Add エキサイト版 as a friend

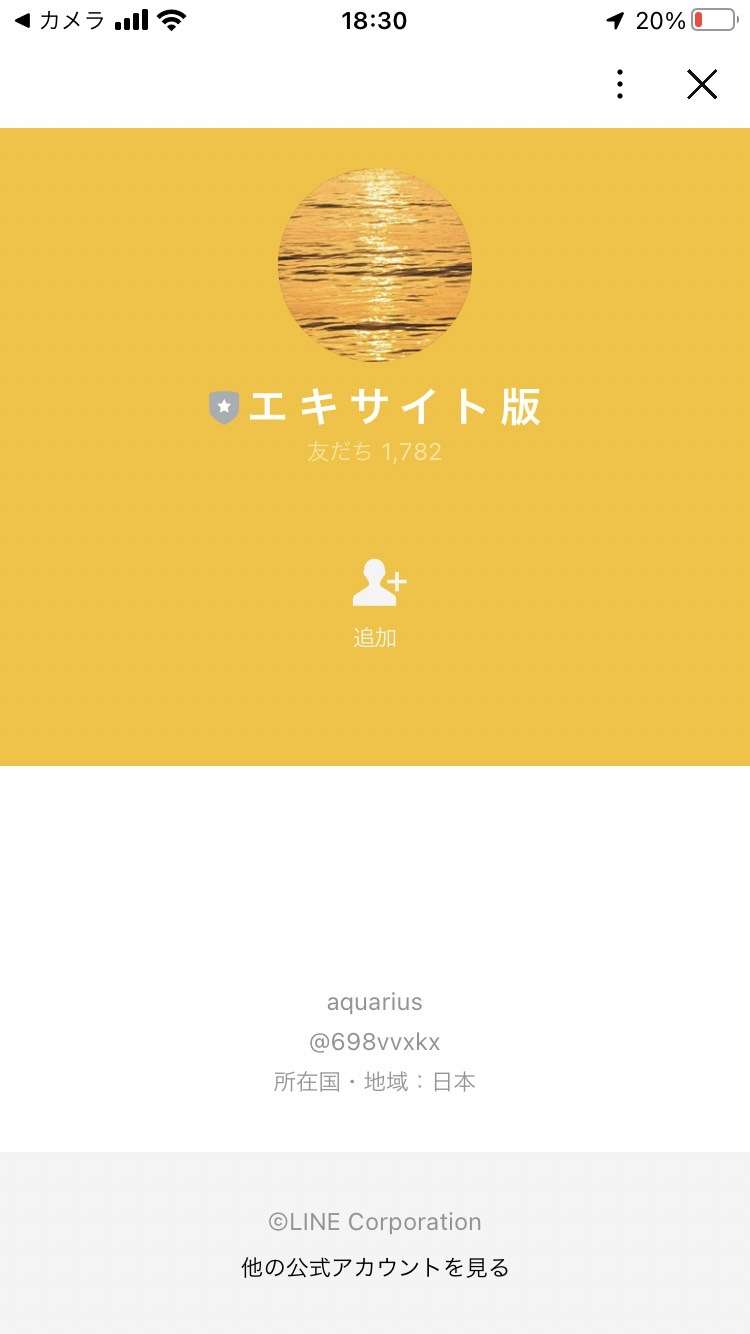pyautogui.click(x=376, y=600)
